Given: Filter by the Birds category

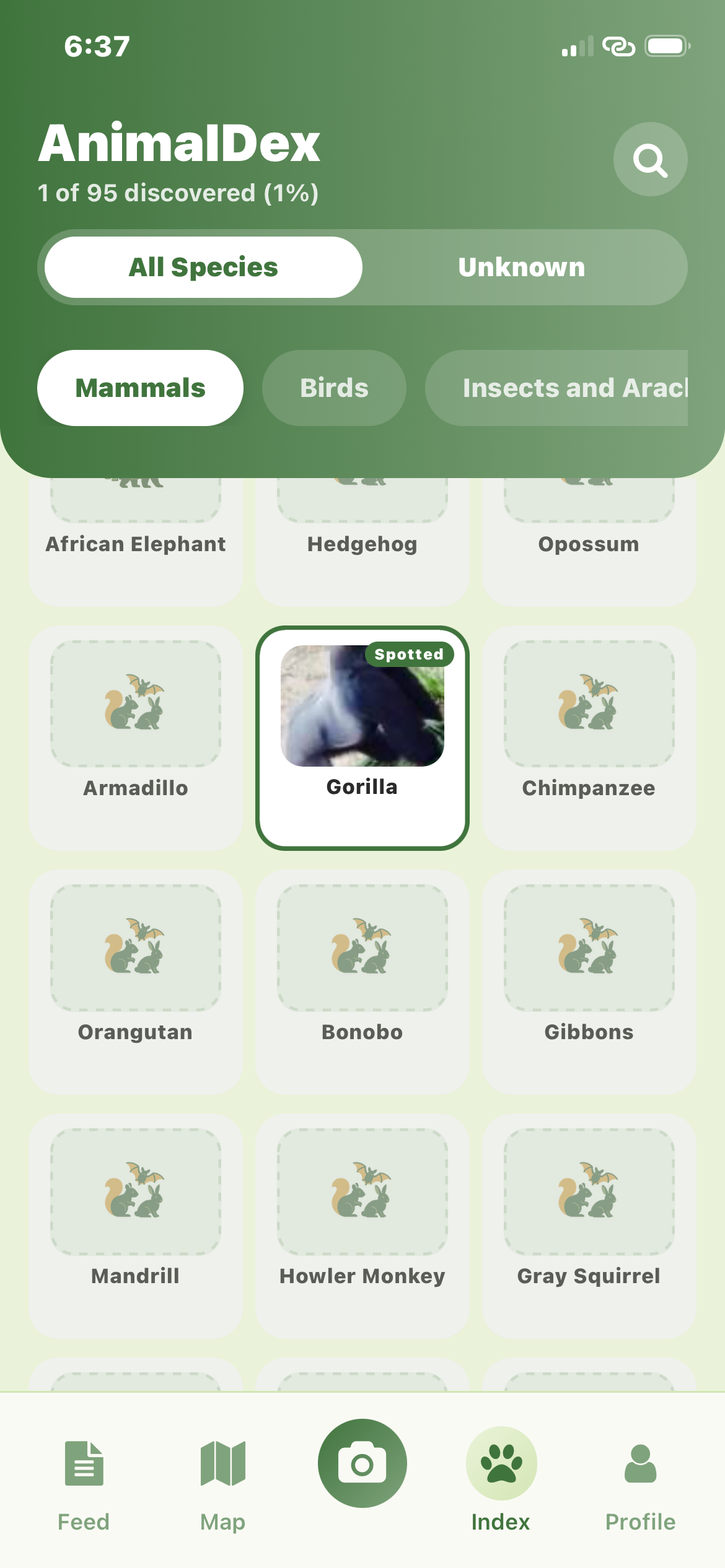Looking at the screenshot, I should (x=334, y=388).
